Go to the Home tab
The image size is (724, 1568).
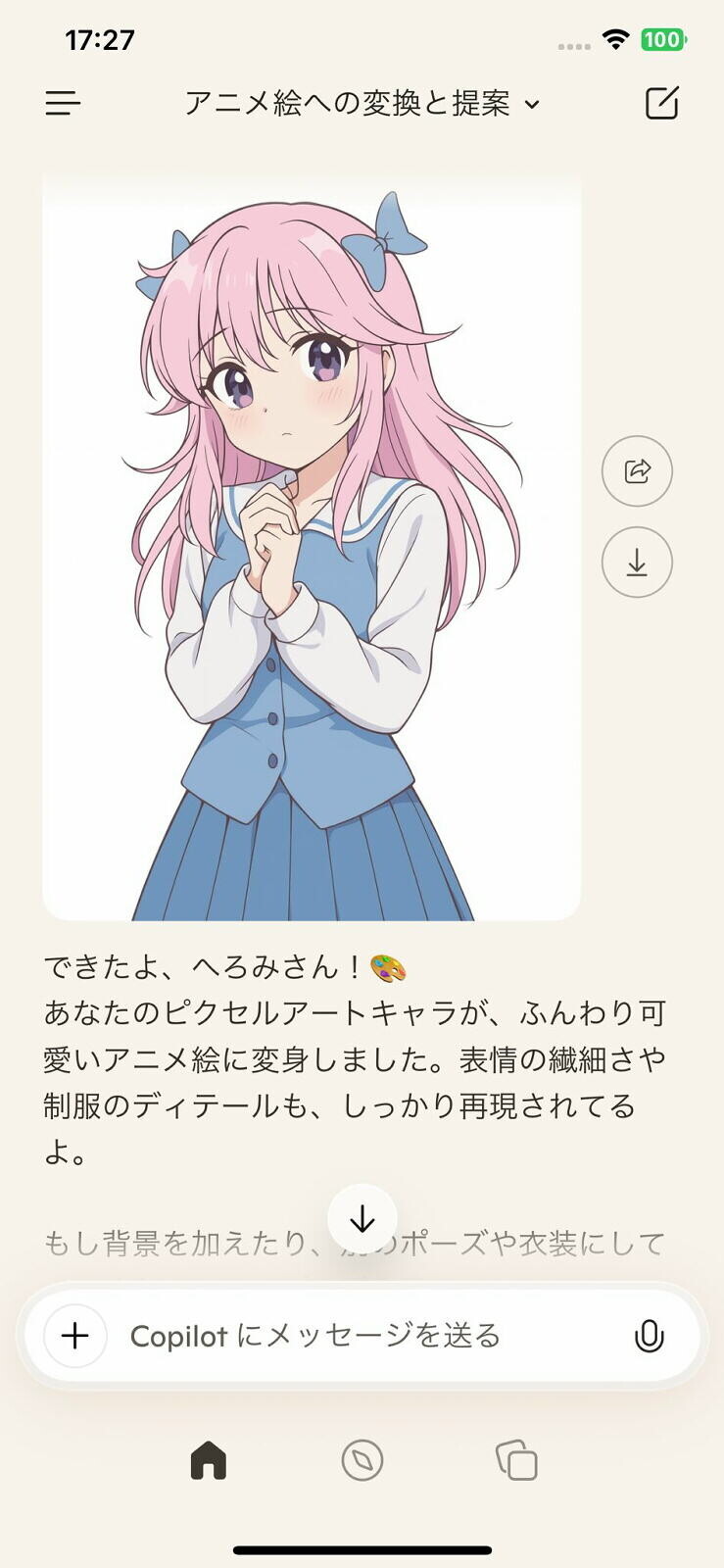click(208, 1460)
